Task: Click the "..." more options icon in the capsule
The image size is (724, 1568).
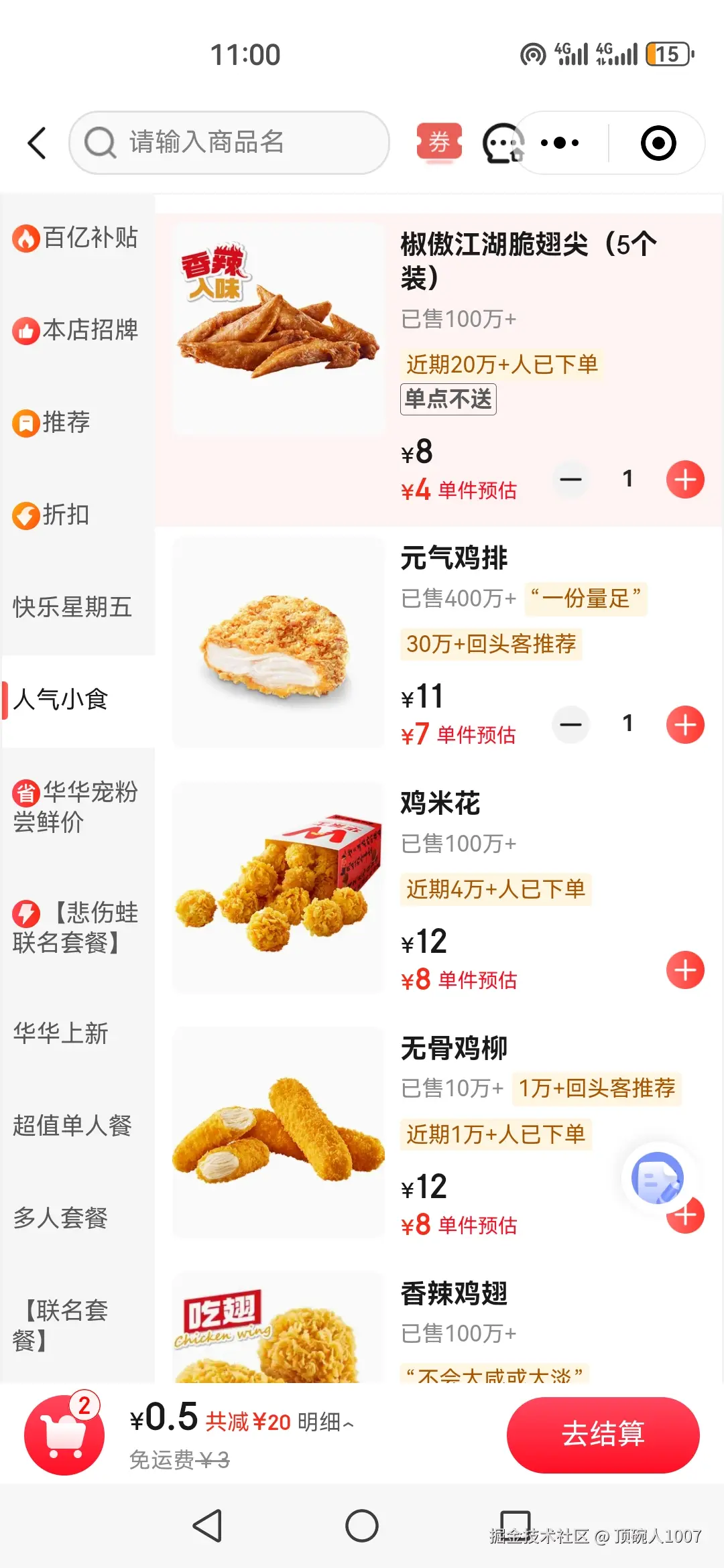Action: (560, 143)
